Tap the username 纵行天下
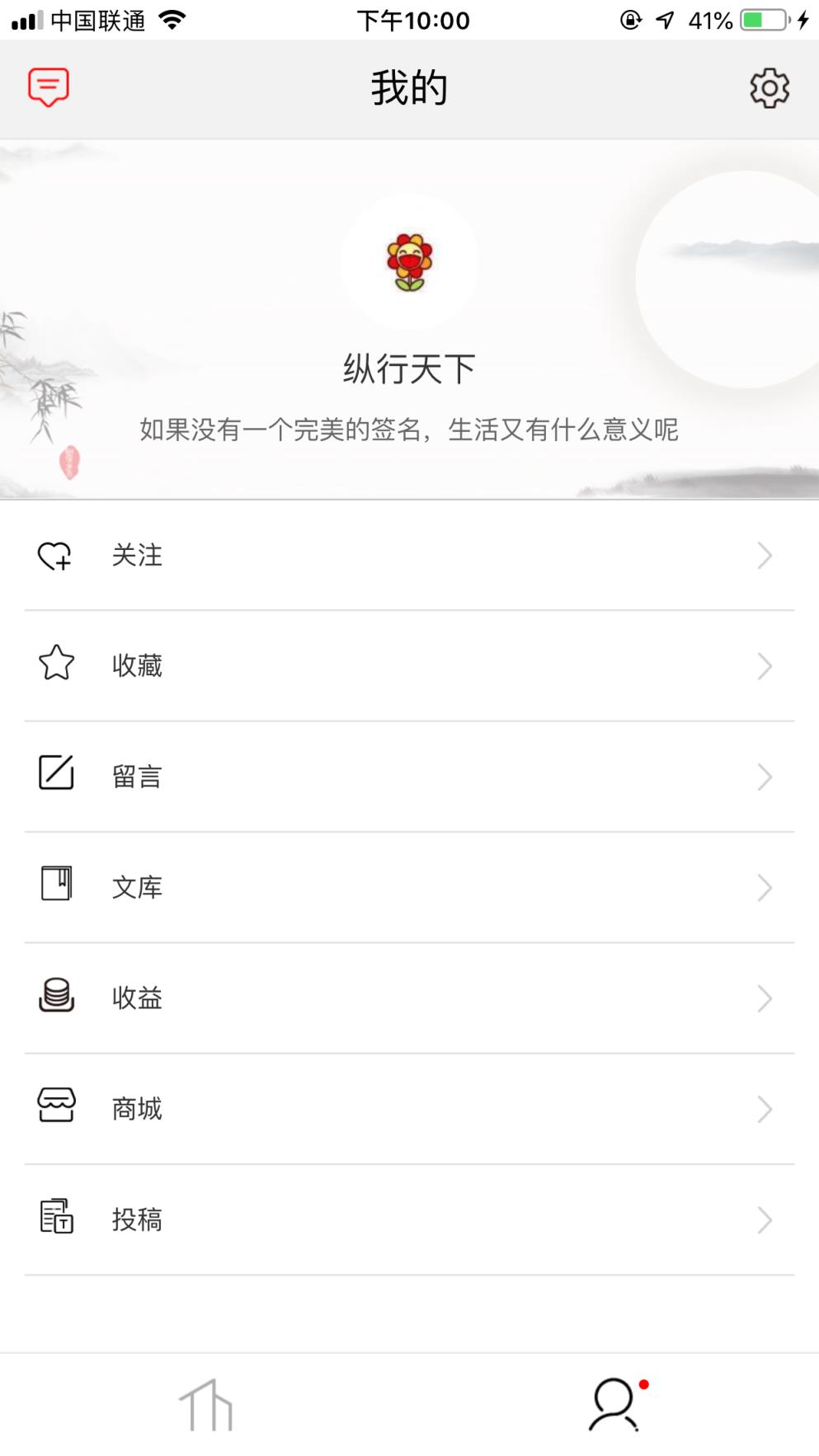 click(x=409, y=369)
